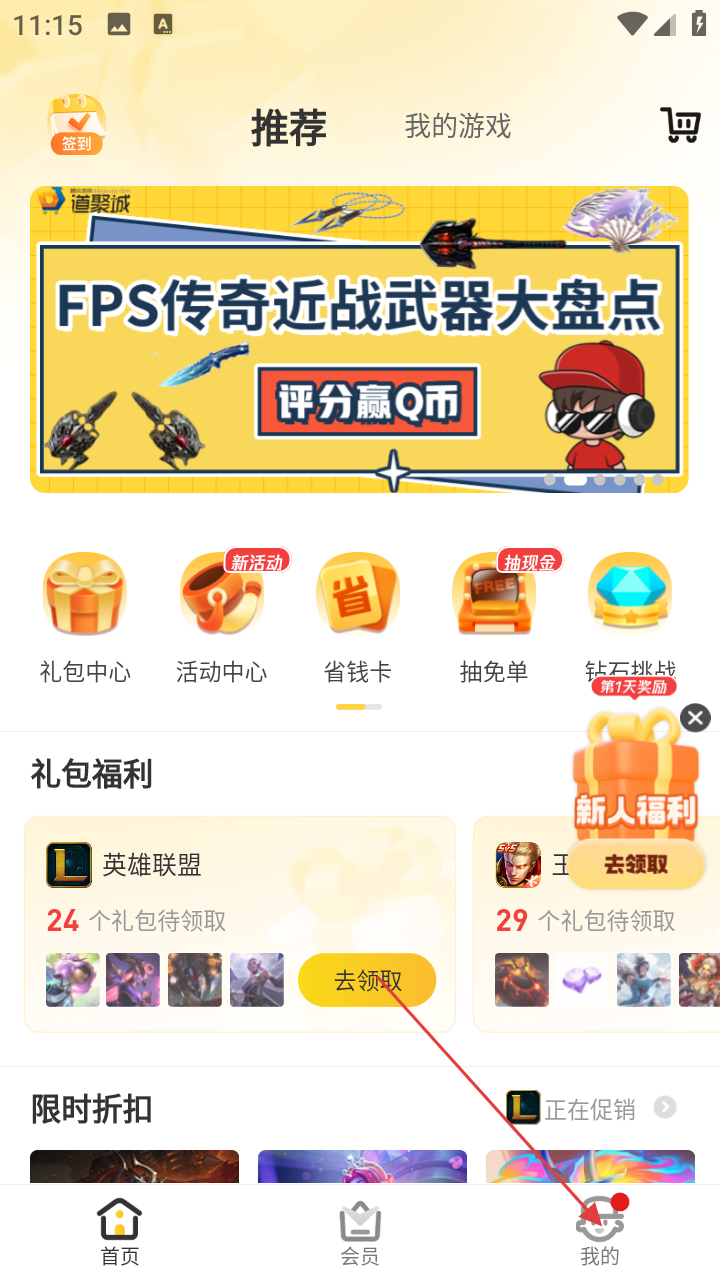Open 钻石挑战
This screenshot has width=720, height=1280.
coord(630,610)
